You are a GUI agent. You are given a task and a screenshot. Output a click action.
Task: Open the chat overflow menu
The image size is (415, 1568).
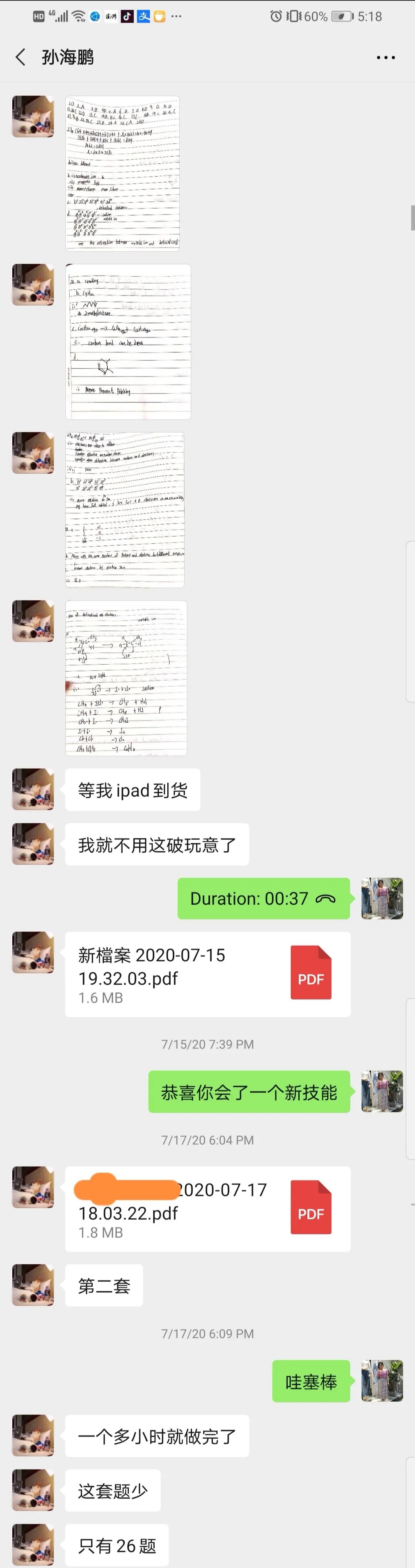pos(385,57)
